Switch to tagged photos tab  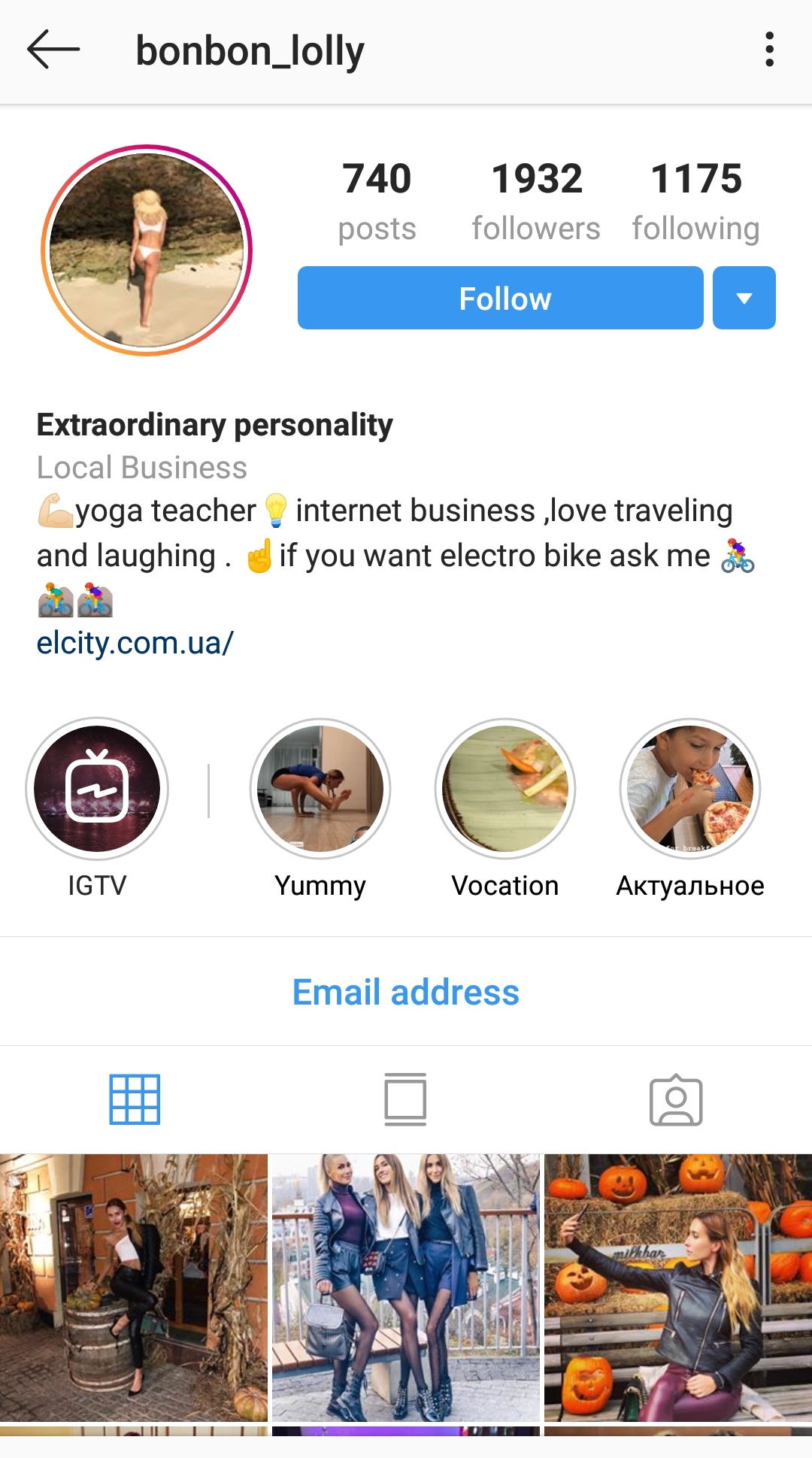coord(676,1099)
